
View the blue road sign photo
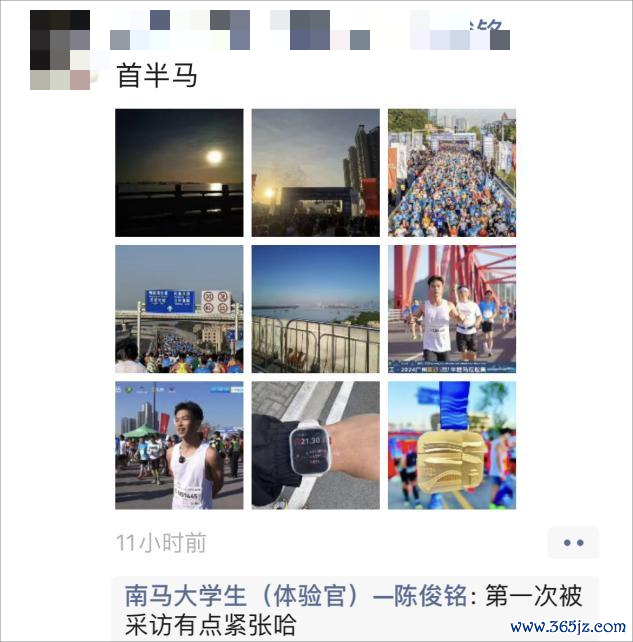pyautogui.click(x=179, y=309)
